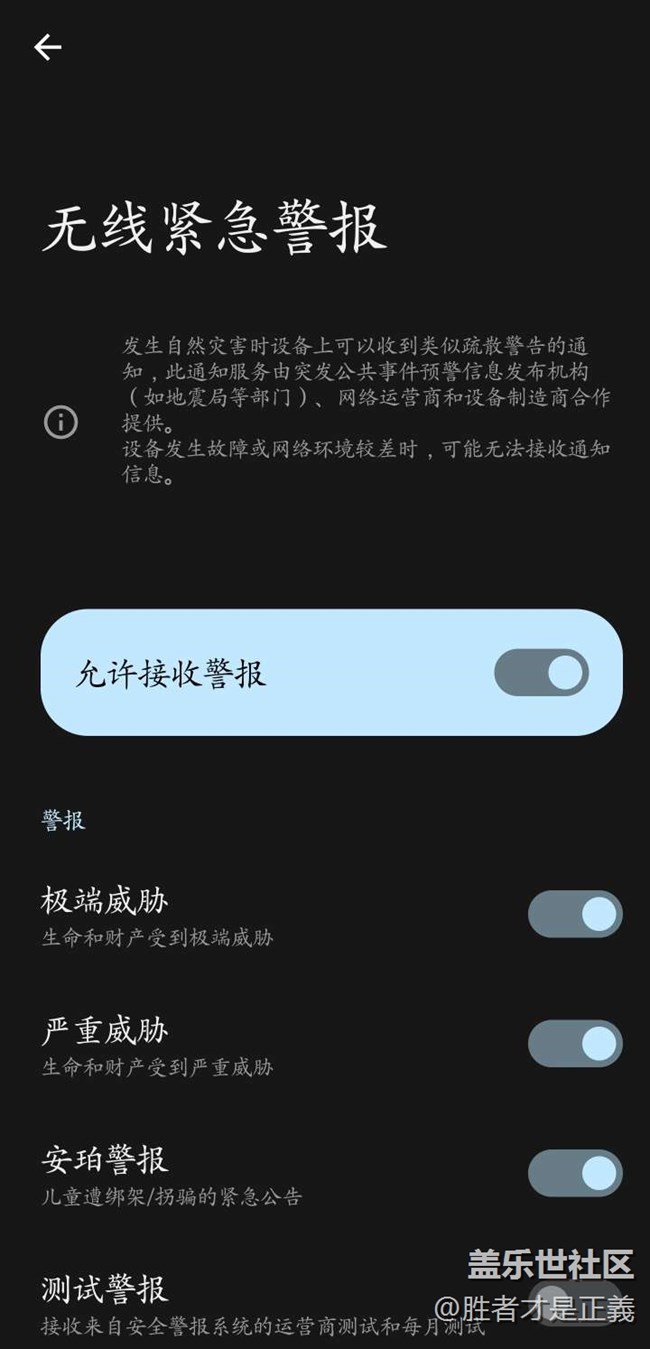Viewport: 650px width, 1349px height.
Task: Turn off 极端威胁 alerts
Action: 575,914
